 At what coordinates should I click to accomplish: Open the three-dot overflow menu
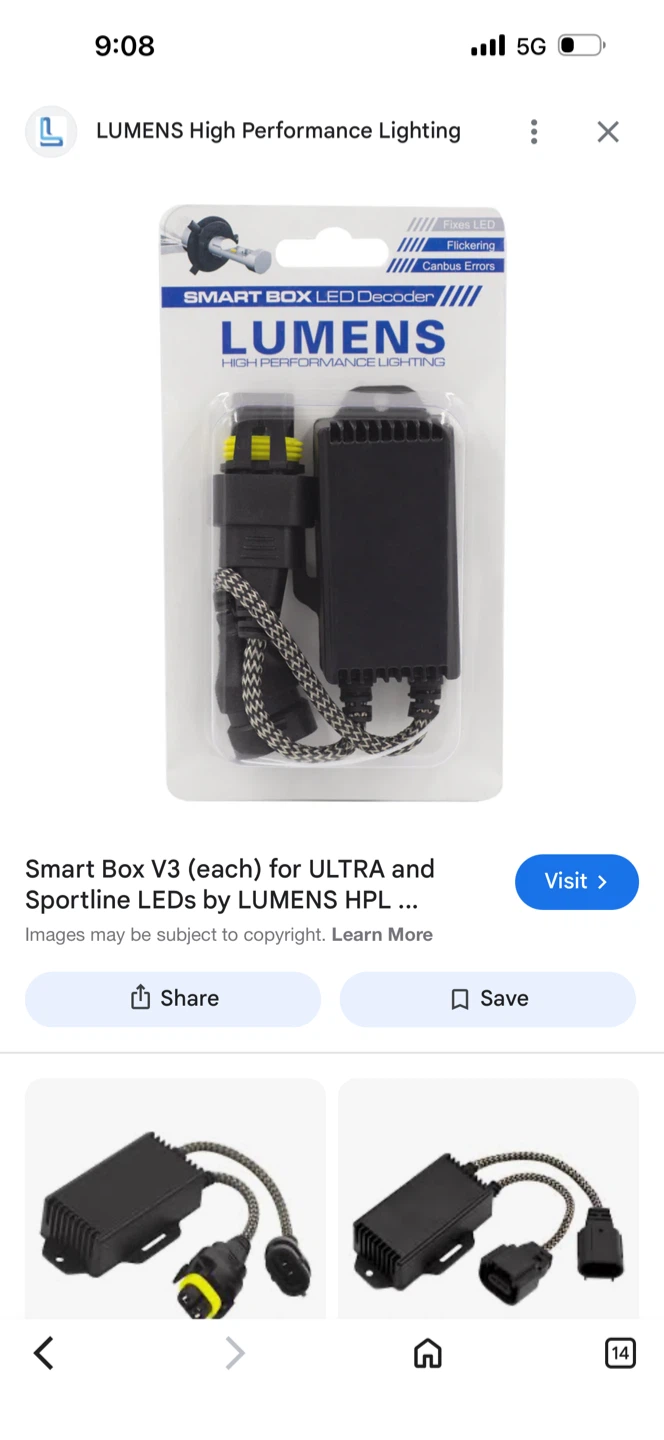point(534,132)
